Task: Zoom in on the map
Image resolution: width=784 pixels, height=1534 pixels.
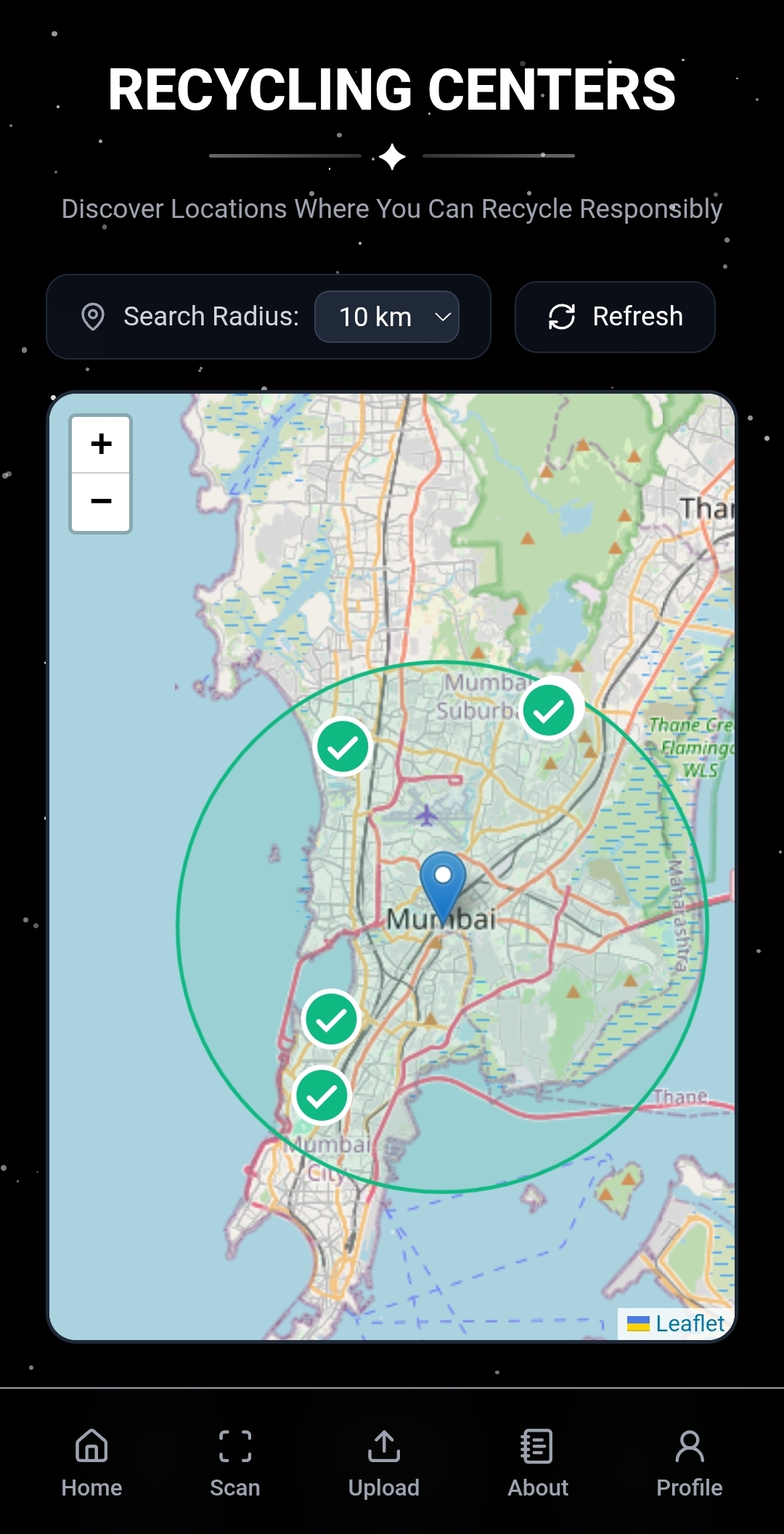Action: point(101,444)
